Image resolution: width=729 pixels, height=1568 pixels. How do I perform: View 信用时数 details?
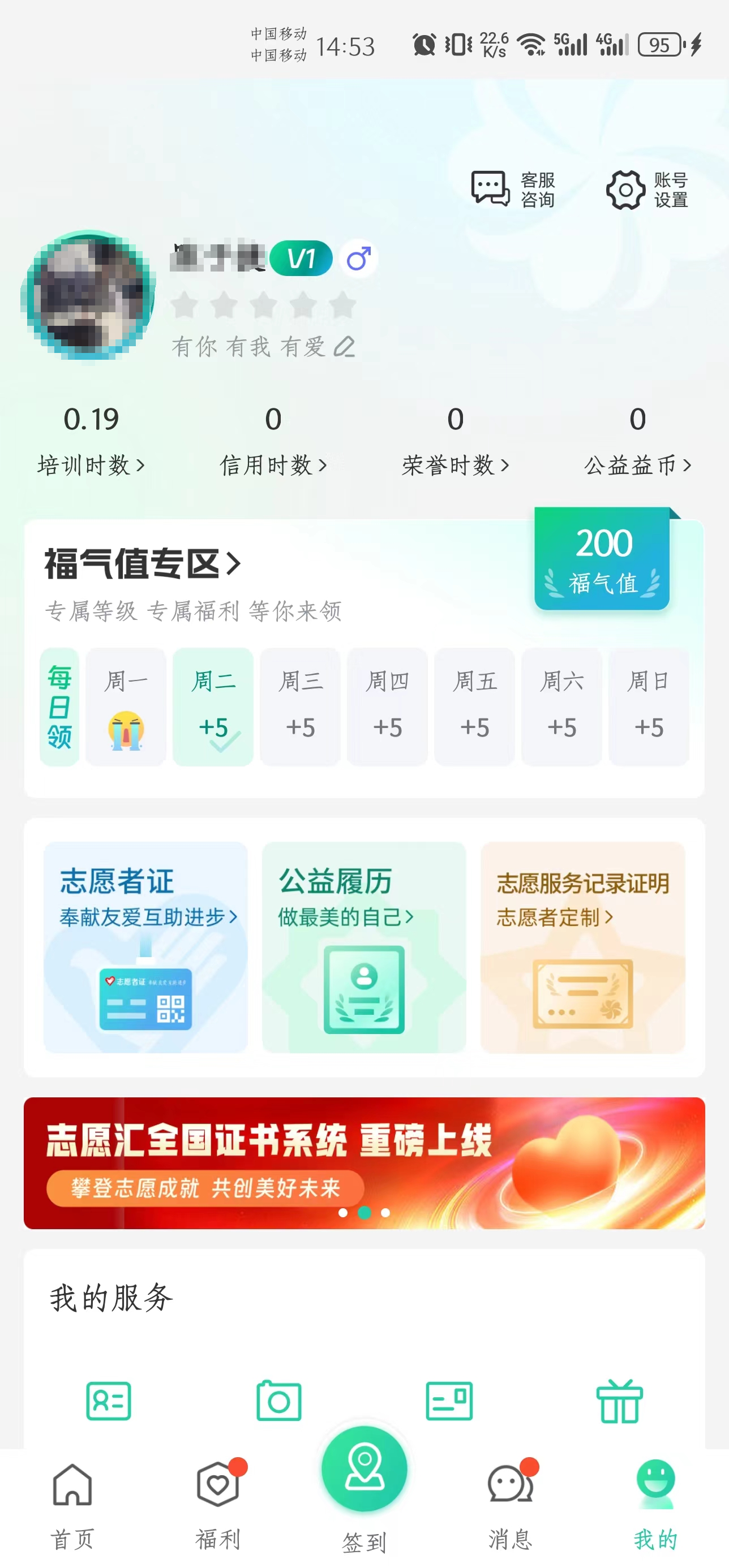coord(273,465)
